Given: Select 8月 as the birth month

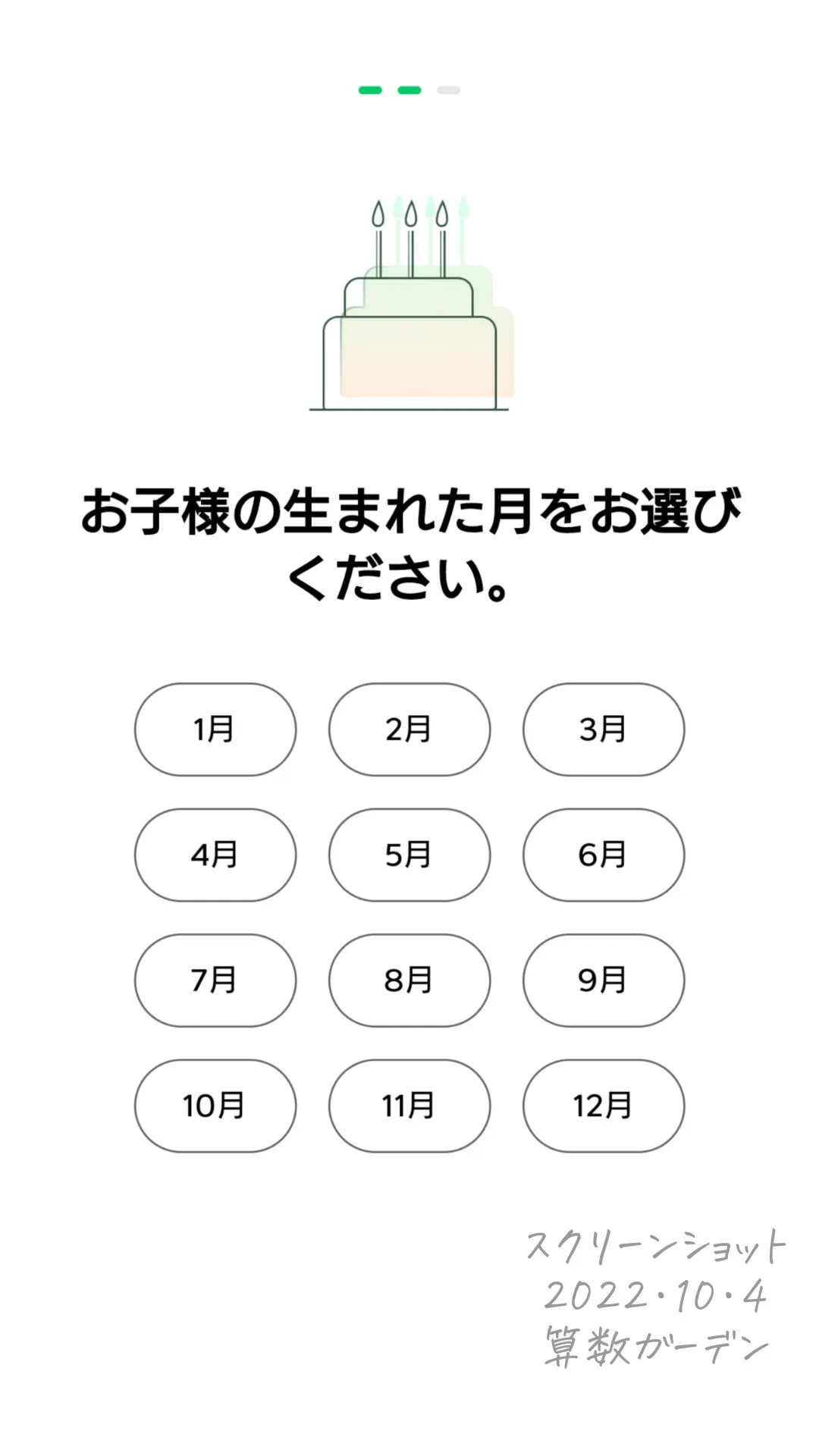Looking at the screenshot, I should [409, 981].
